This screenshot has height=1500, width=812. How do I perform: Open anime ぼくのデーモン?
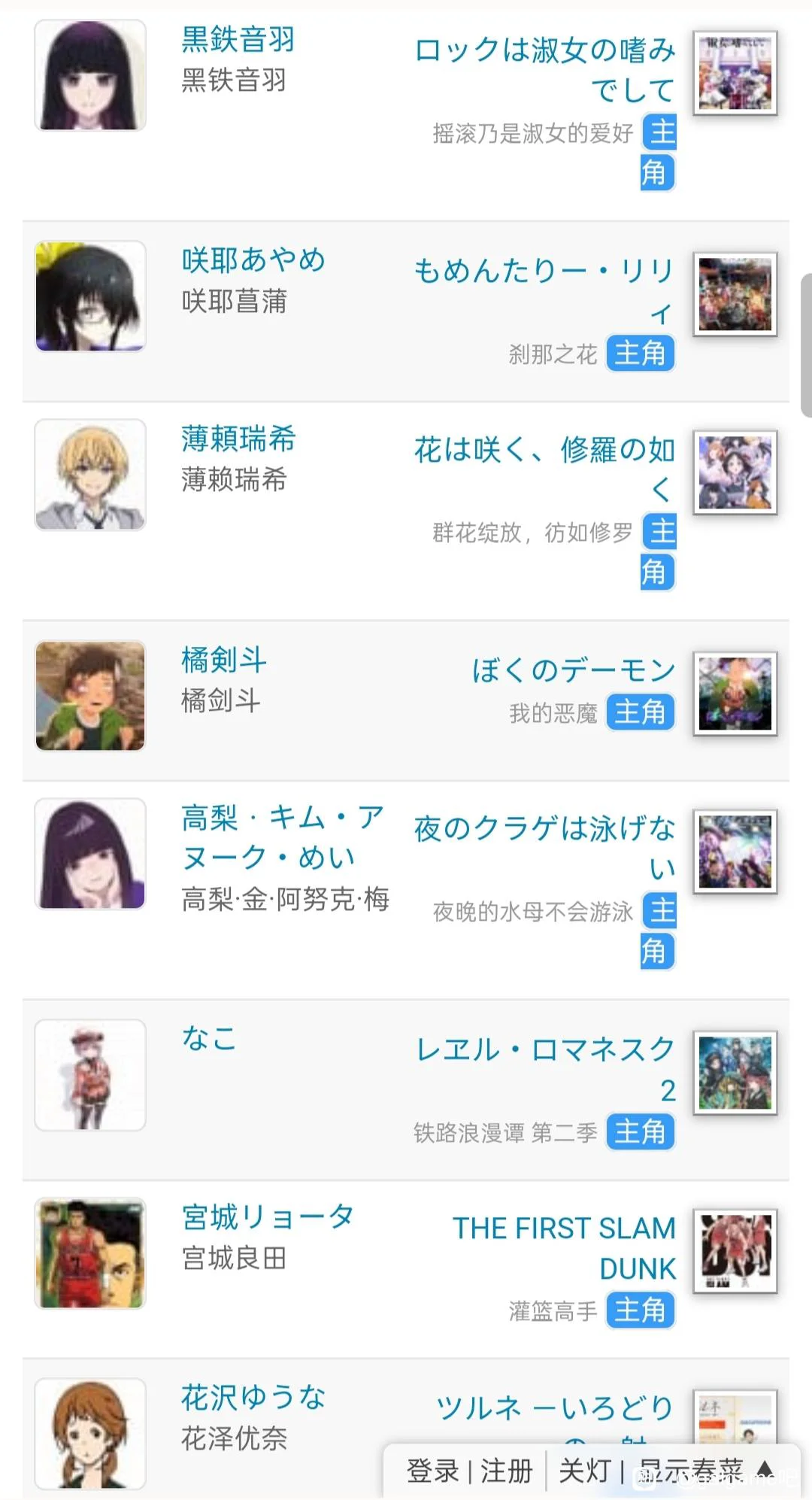click(574, 670)
